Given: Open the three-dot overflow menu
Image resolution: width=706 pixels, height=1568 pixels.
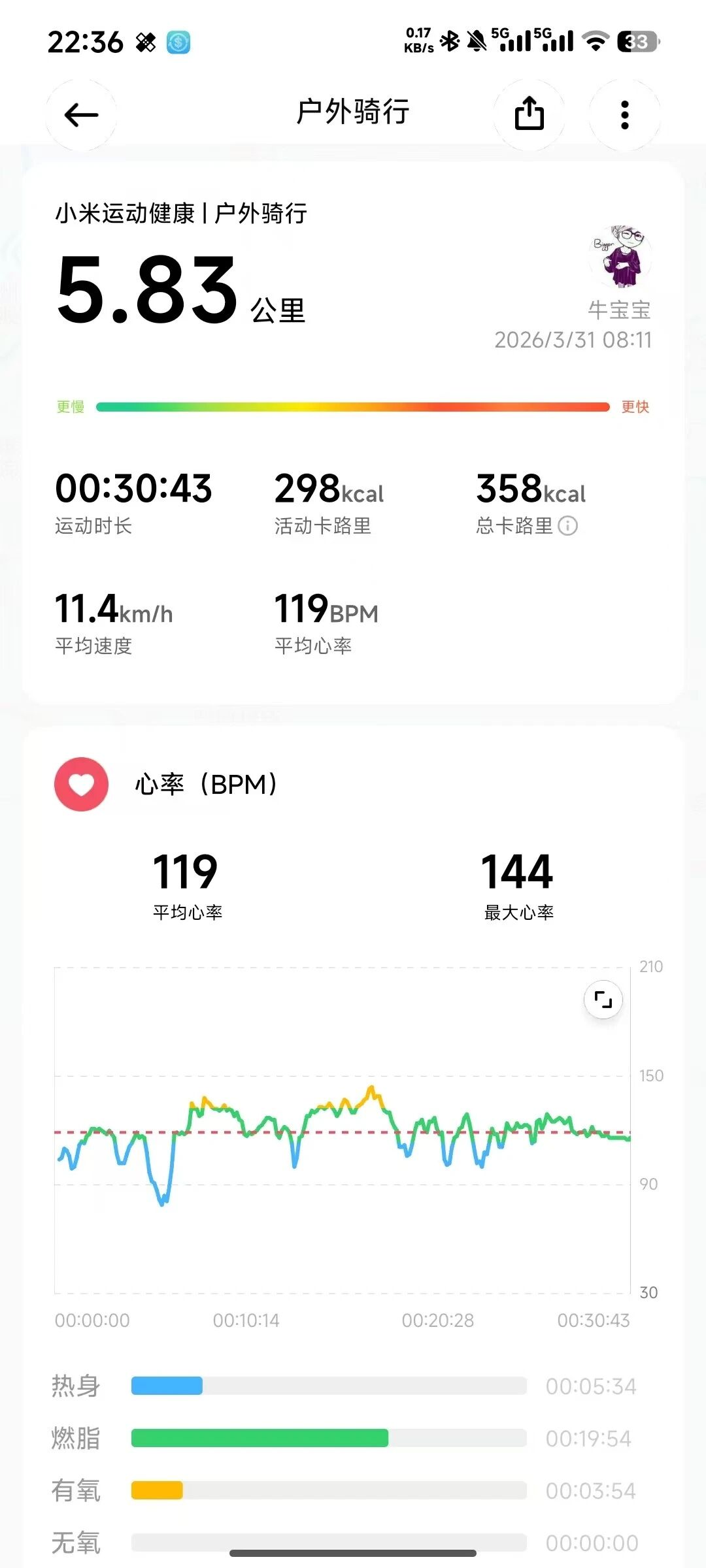Looking at the screenshot, I should [624, 115].
